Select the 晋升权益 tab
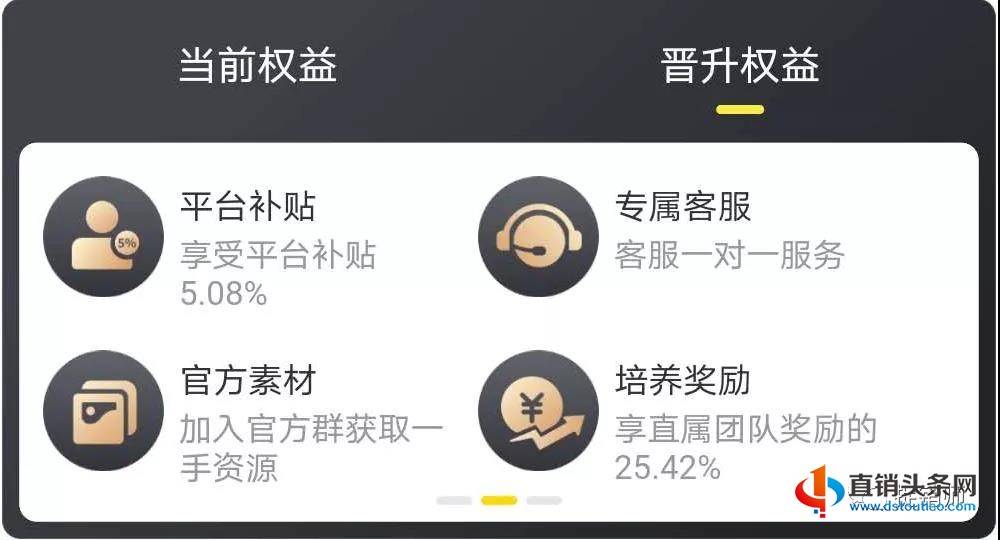1000x540 pixels. 740,66
